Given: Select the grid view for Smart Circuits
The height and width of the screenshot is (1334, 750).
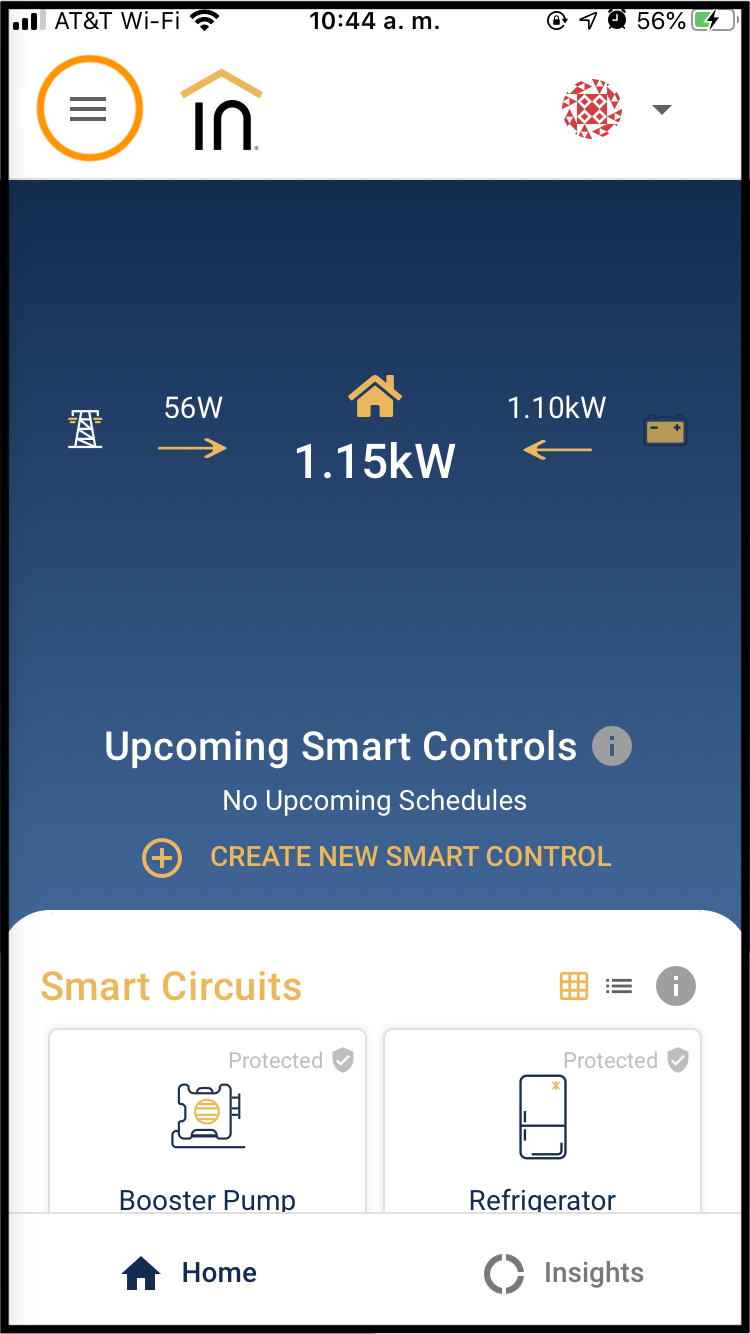Looking at the screenshot, I should coord(573,985).
